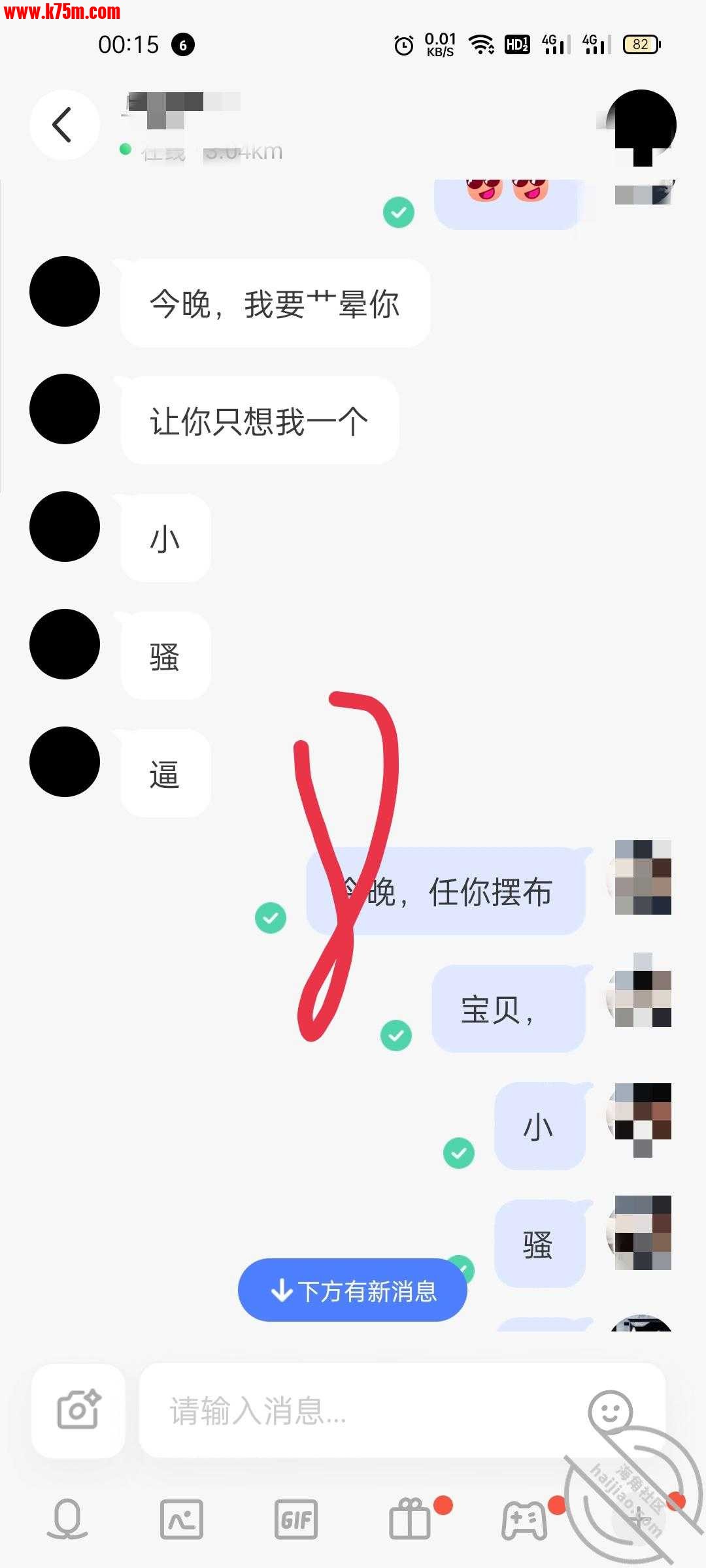The height and width of the screenshot is (1568, 706).
Task: Open the gift panel
Action: (x=411, y=1519)
